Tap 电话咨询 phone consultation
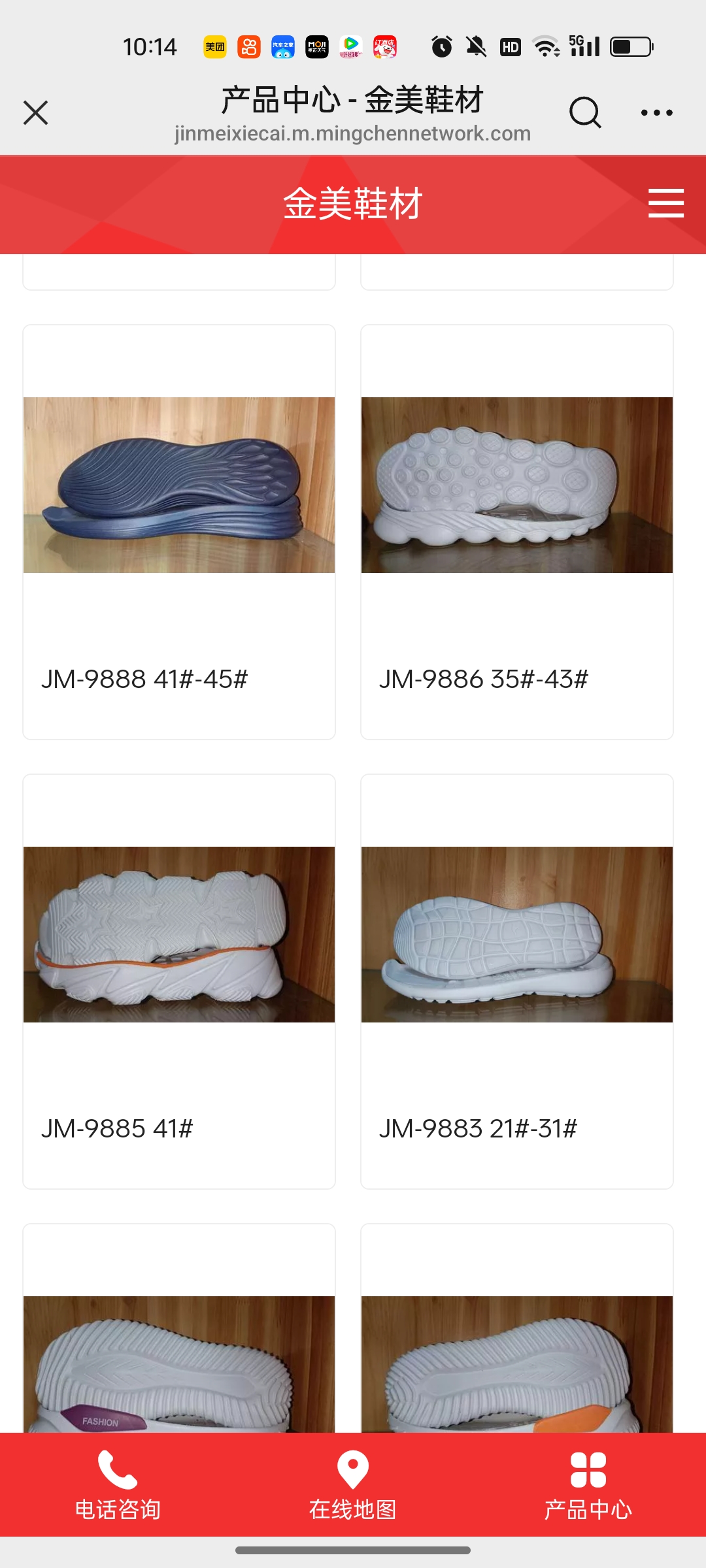This screenshot has height=1568, width=706. click(x=118, y=1485)
